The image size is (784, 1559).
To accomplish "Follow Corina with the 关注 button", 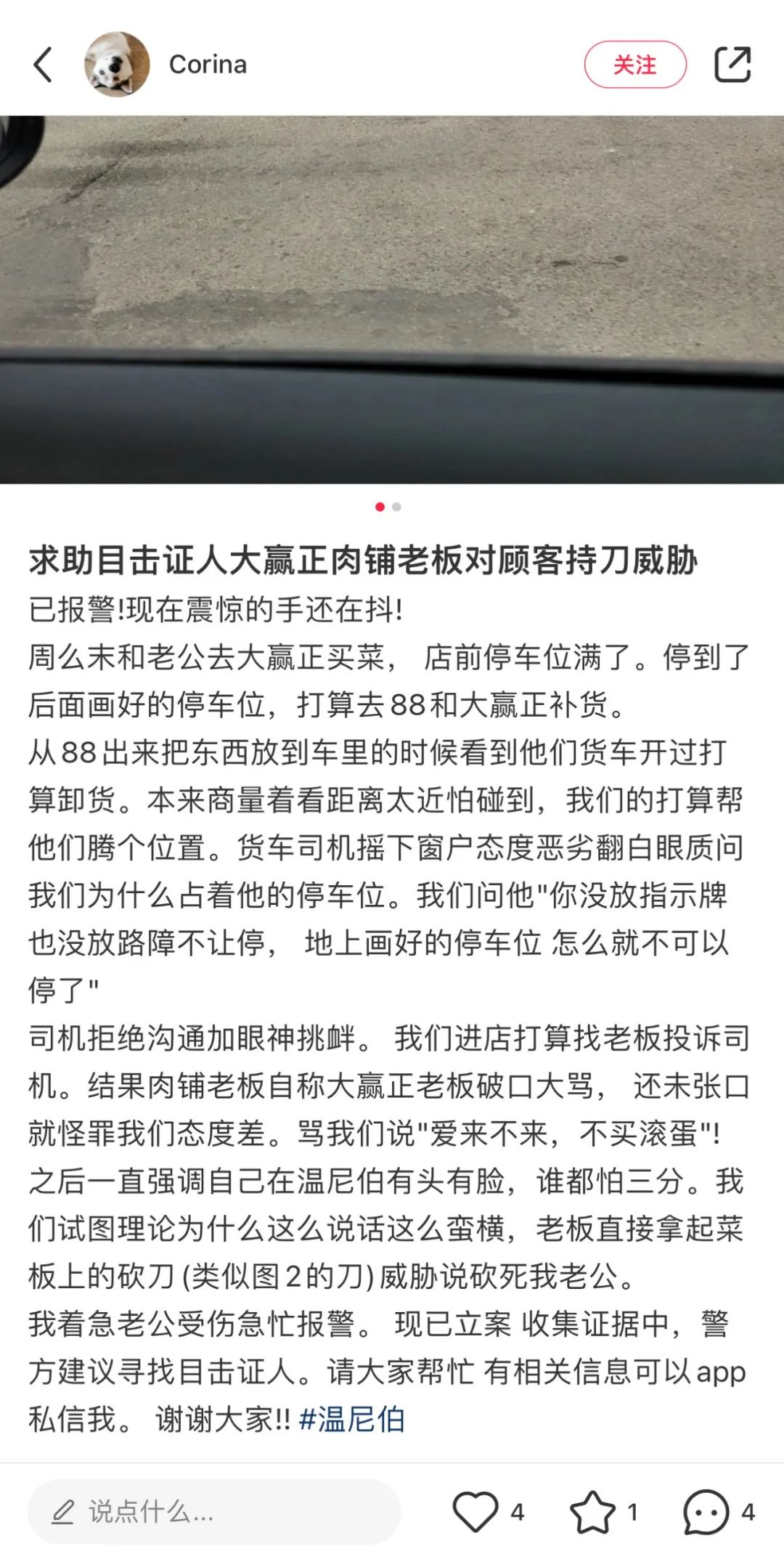I will (x=635, y=65).
